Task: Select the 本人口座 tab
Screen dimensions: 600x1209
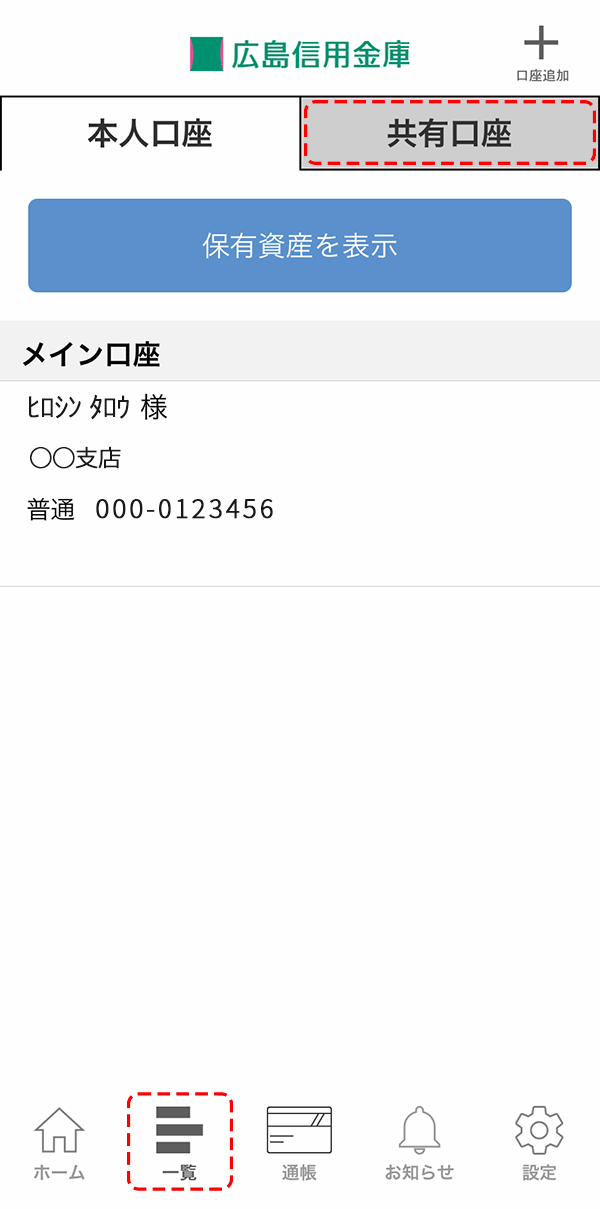Action: 150,134
